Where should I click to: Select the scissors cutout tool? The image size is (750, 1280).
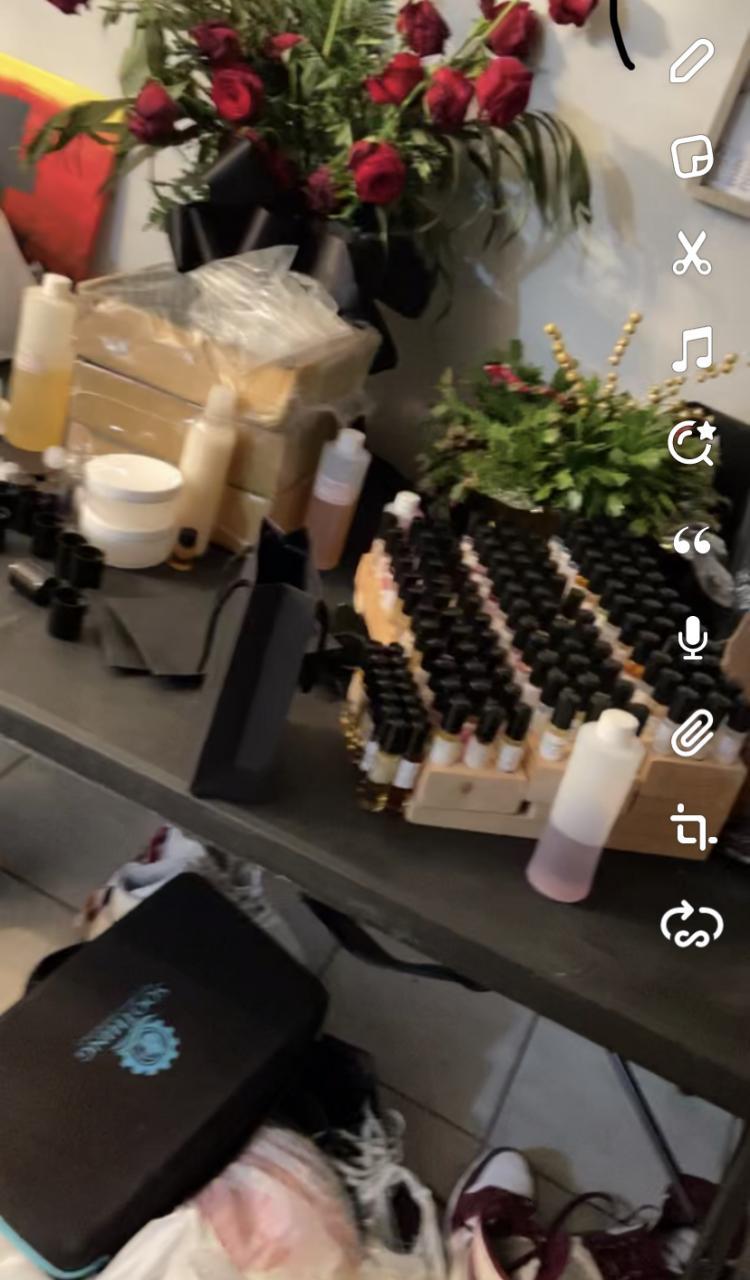pyautogui.click(x=691, y=253)
